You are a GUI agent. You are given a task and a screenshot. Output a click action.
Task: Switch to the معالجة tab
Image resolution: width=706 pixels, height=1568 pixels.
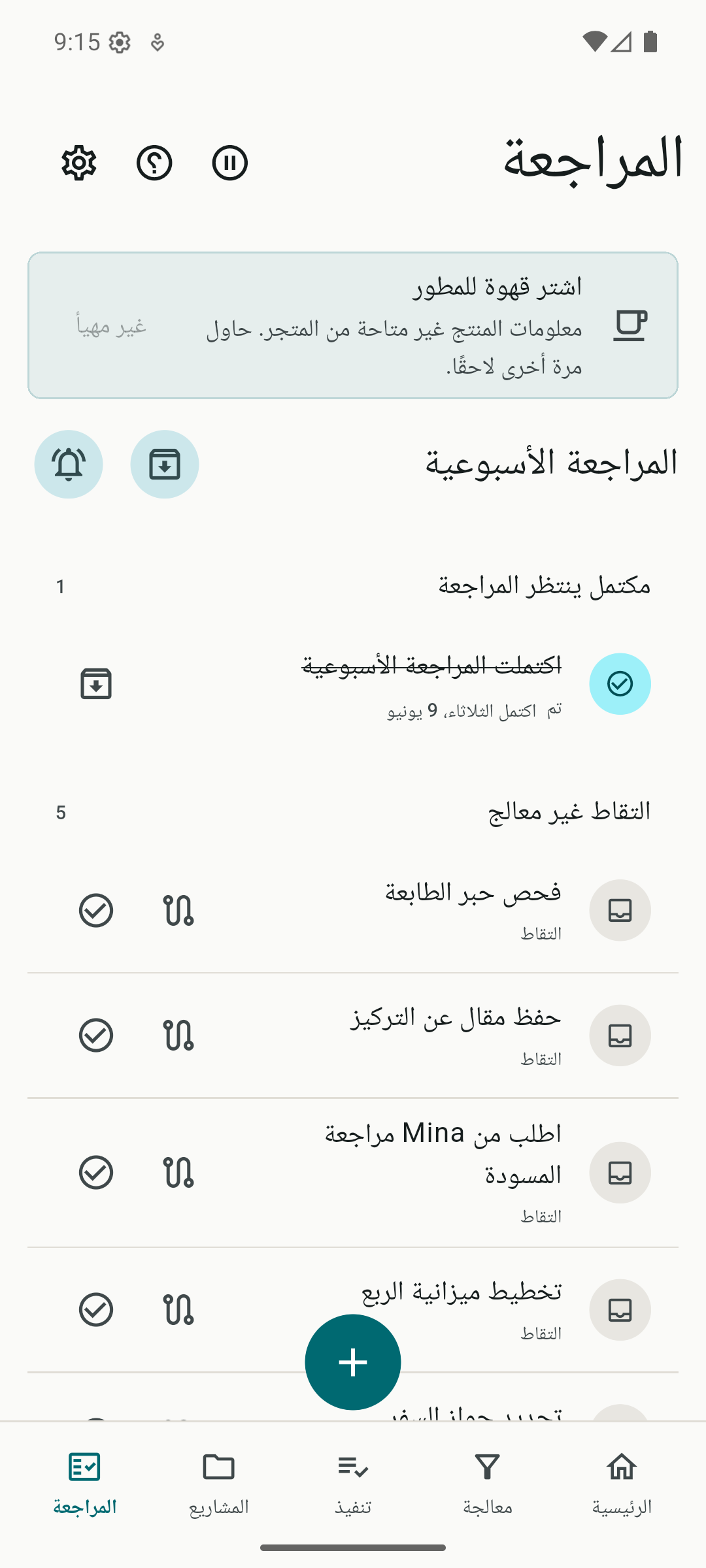(488, 1483)
